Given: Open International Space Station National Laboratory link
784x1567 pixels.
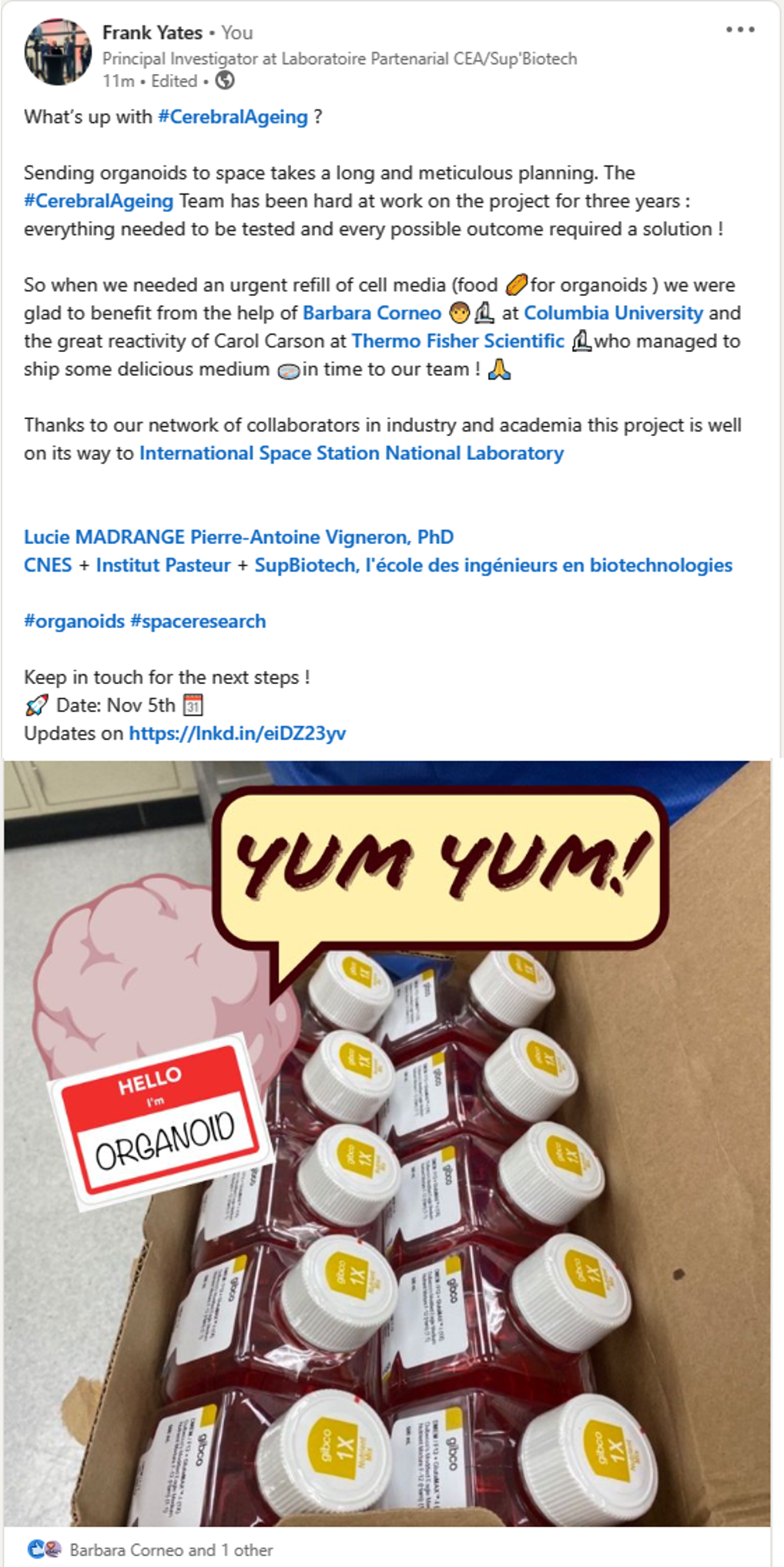Looking at the screenshot, I should 351,453.
